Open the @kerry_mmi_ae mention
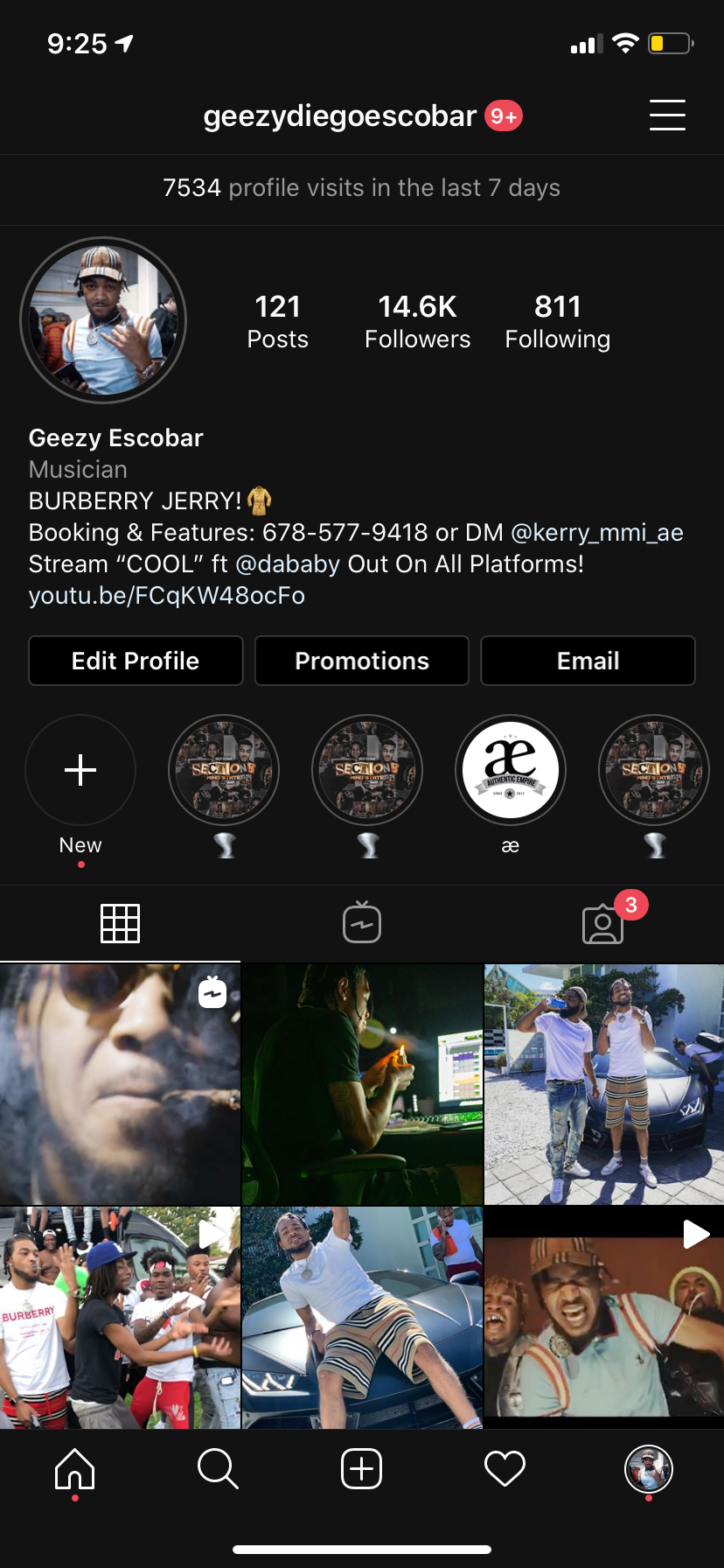724x1568 pixels. (596, 533)
